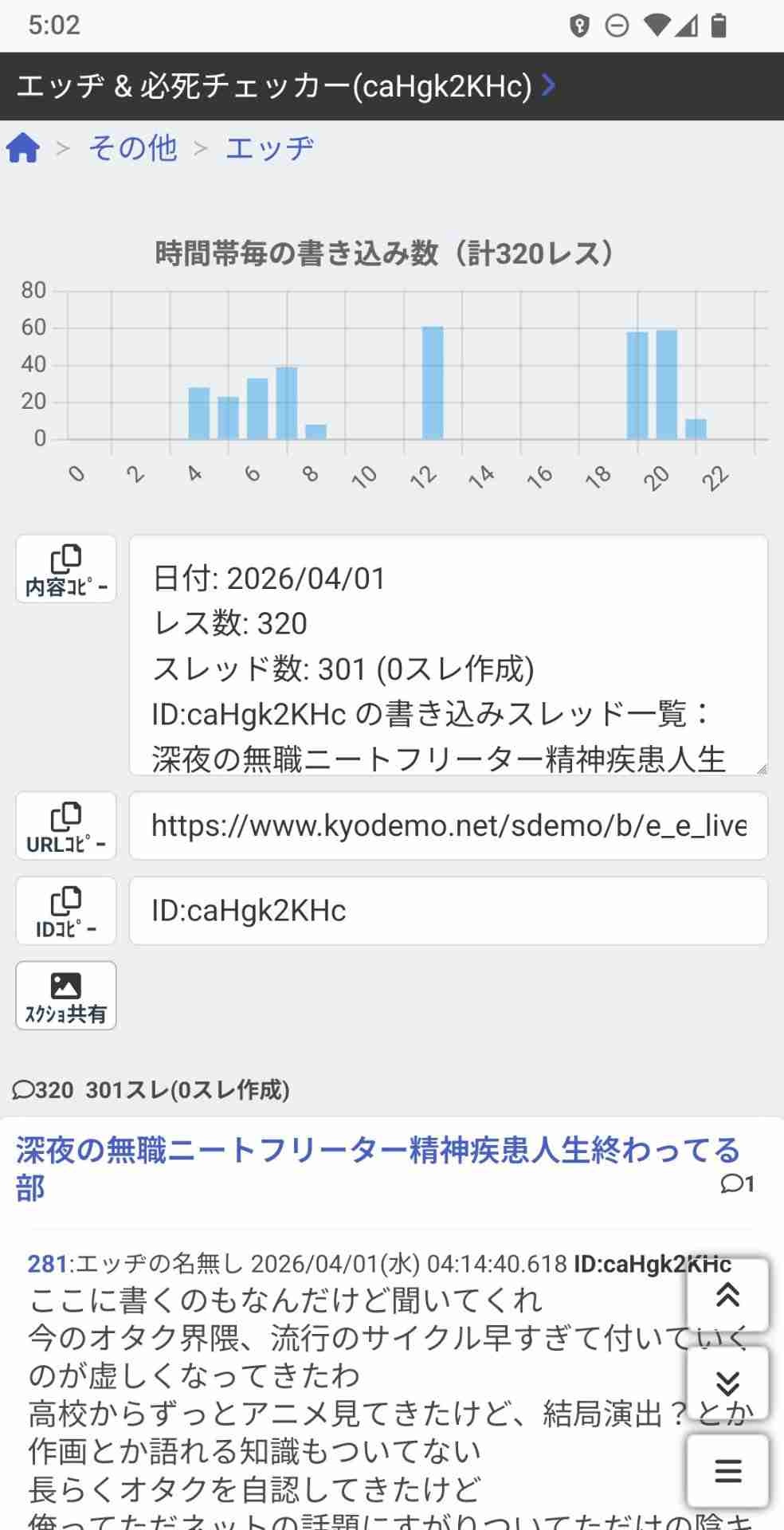This screenshot has height=1530, width=784.
Task: Open the floating hamburger menu
Action: tap(727, 1470)
